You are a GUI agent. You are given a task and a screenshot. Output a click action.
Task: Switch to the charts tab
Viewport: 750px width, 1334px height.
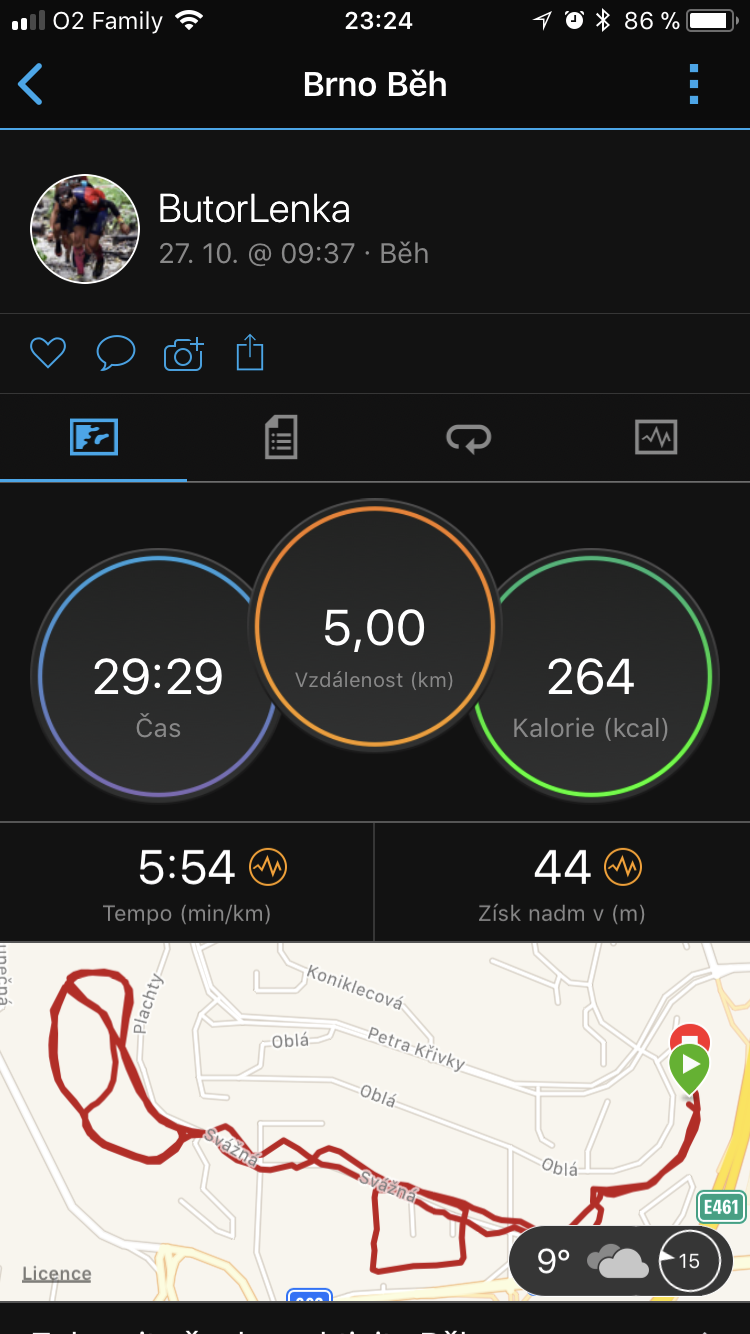point(656,438)
